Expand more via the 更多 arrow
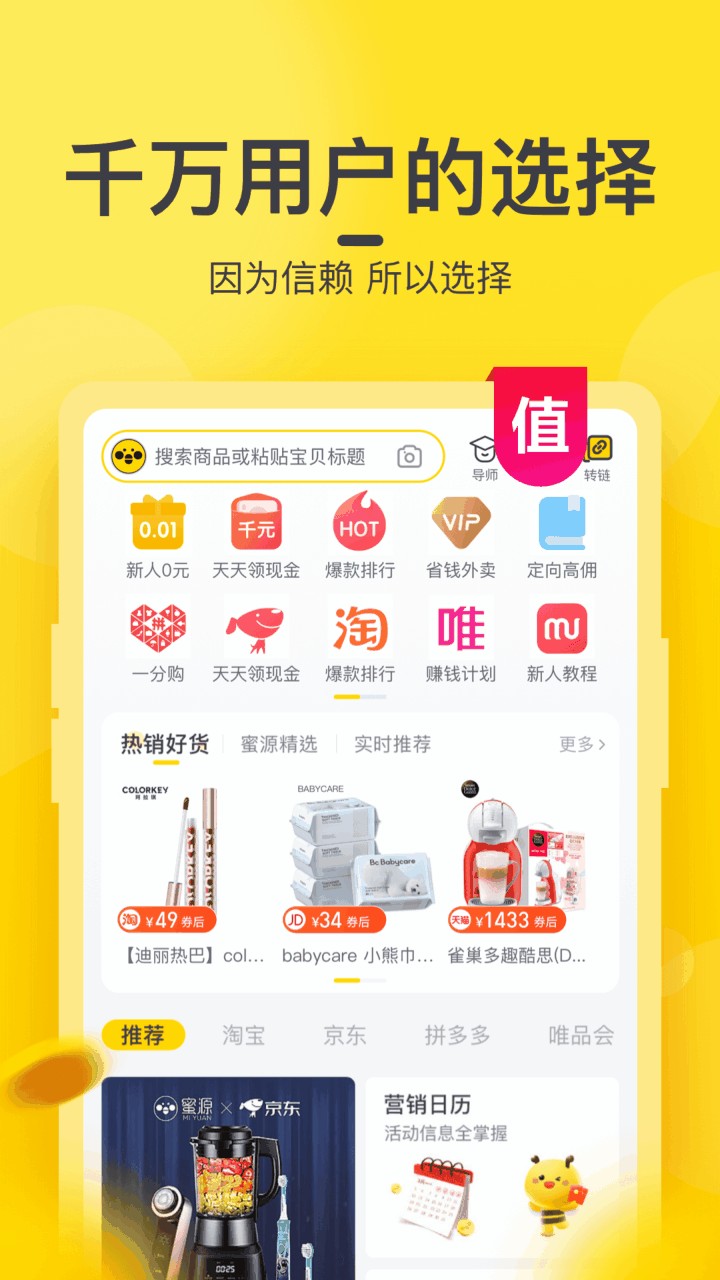 pyautogui.click(x=583, y=744)
